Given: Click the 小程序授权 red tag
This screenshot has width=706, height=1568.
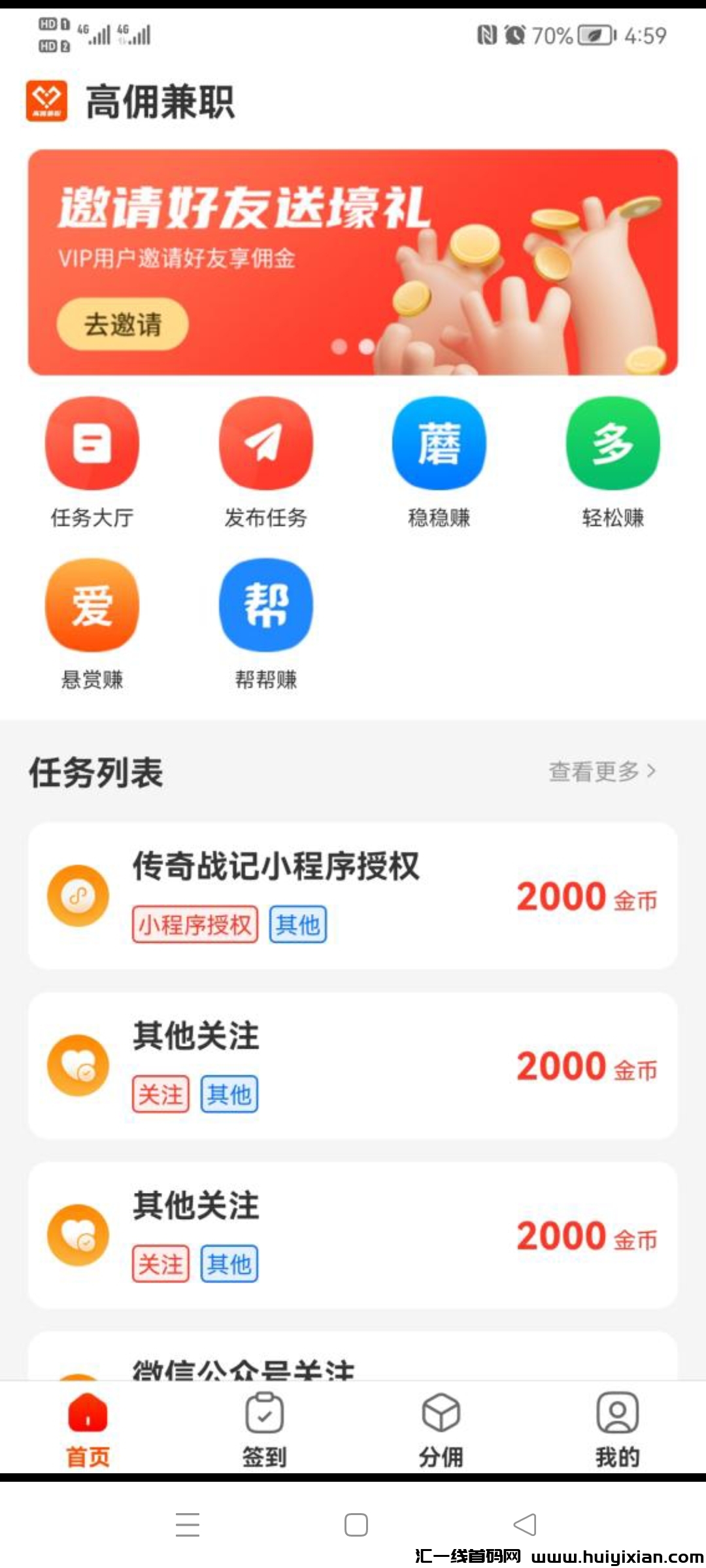Looking at the screenshot, I should pos(195,924).
